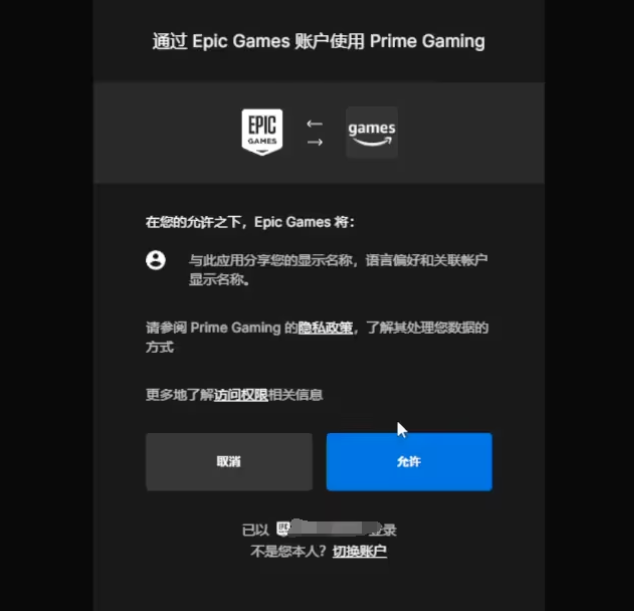Open the 访问权限 access permissions link
The image size is (634, 611).
pos(240,395)
